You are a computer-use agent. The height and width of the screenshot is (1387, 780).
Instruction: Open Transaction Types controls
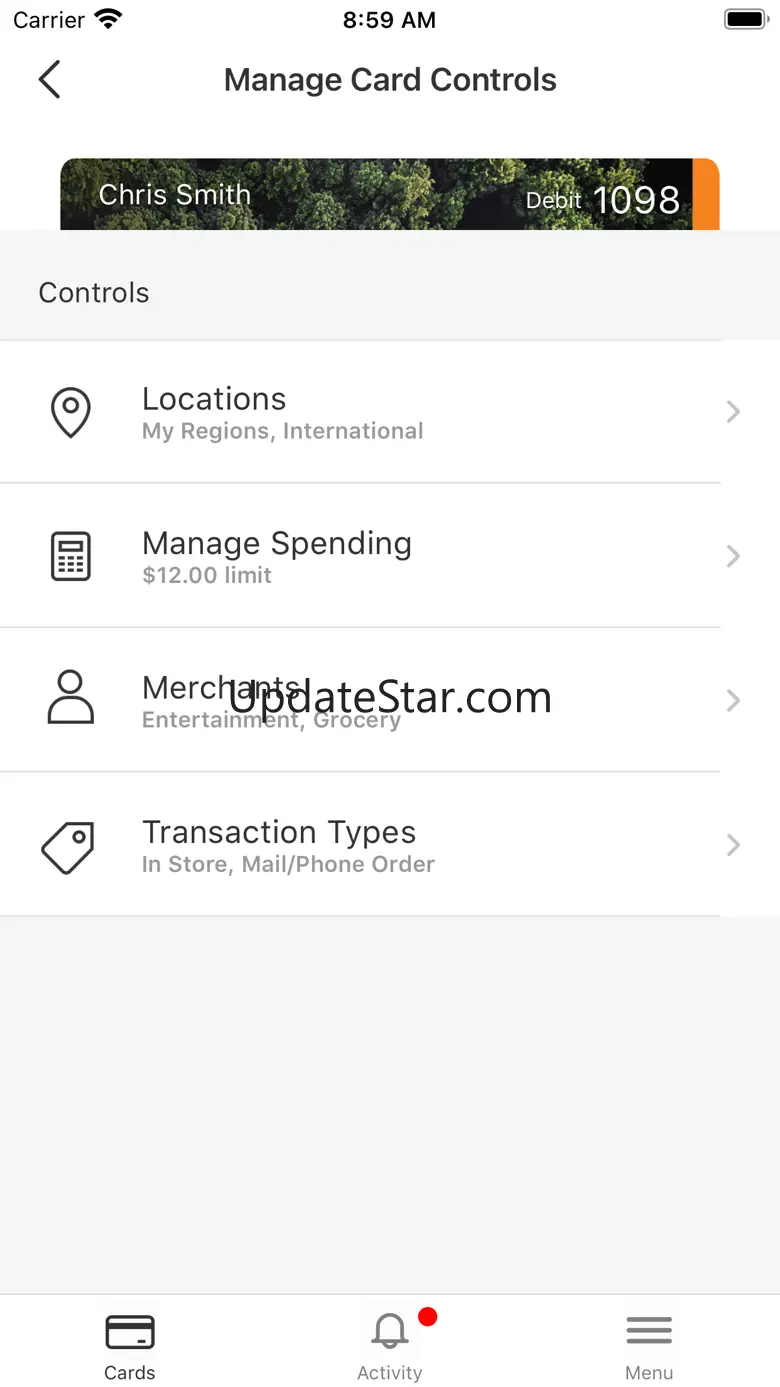point(390,845)
